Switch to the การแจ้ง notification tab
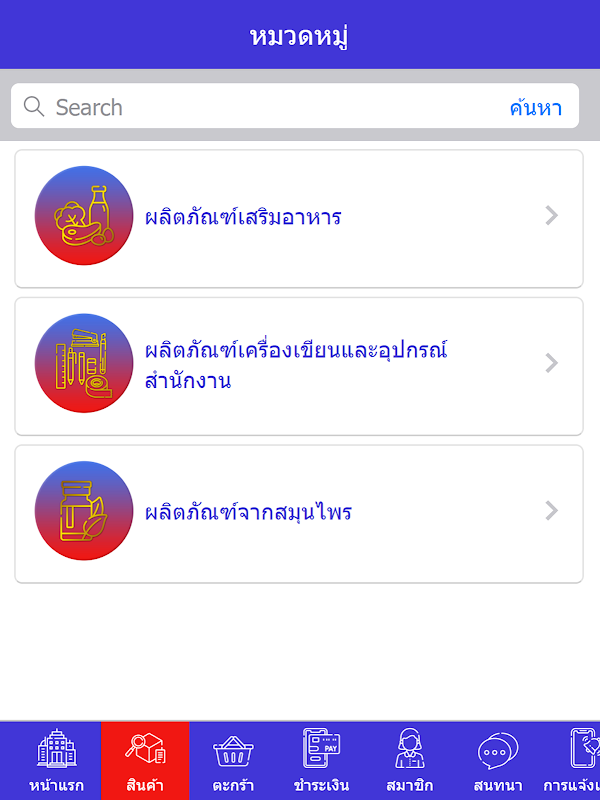The width and height of the screenshot is (600, 800). (x=571, y=761)
